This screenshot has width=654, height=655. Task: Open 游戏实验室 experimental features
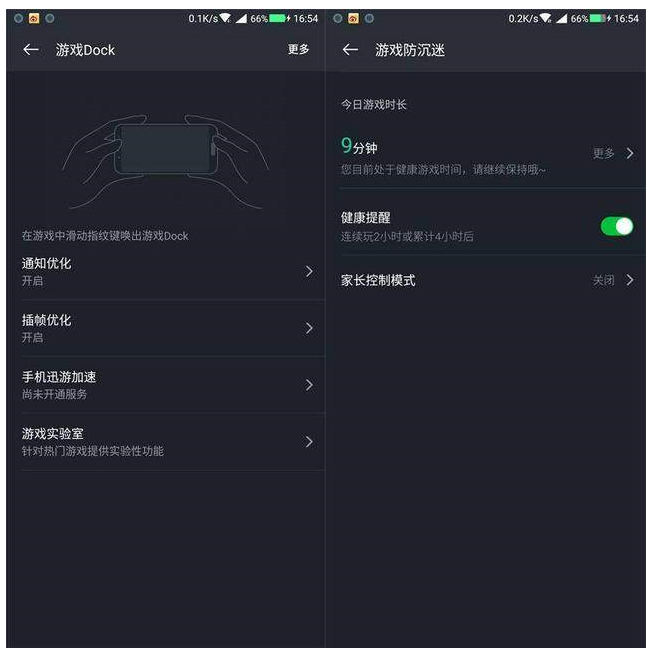point(166,442)
